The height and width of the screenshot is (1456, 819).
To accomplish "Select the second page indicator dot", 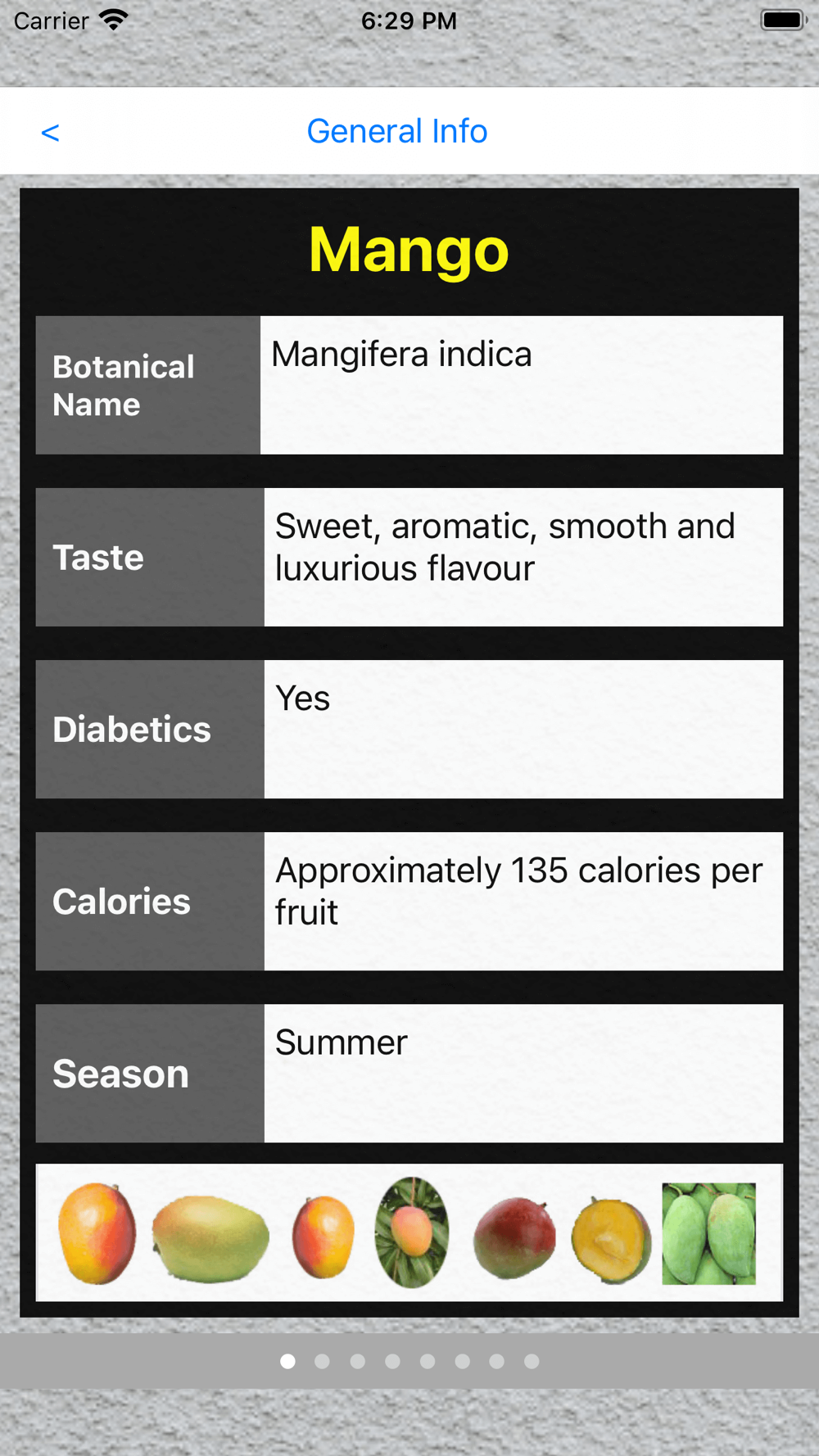I will [x=322, y=1361].
